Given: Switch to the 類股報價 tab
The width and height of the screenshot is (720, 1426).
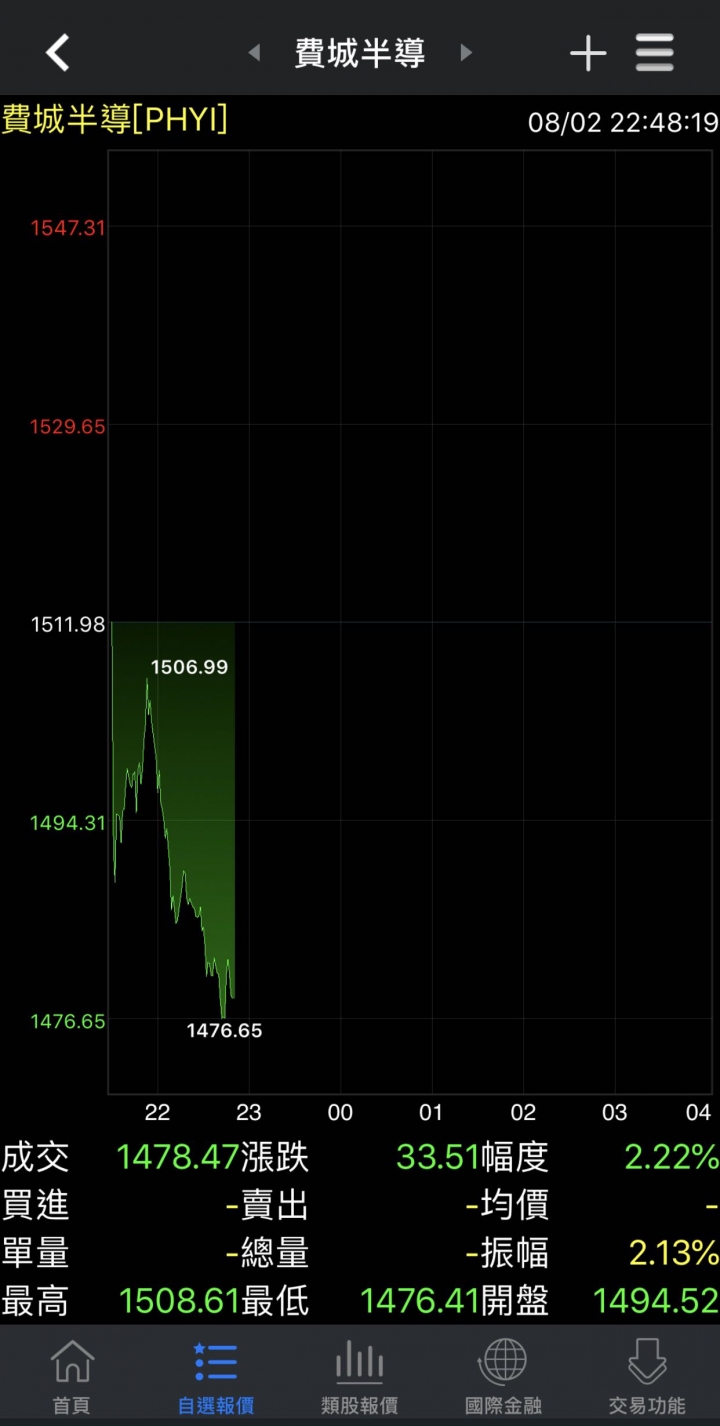Looking at the screenshot, I should pos(360,1376).
